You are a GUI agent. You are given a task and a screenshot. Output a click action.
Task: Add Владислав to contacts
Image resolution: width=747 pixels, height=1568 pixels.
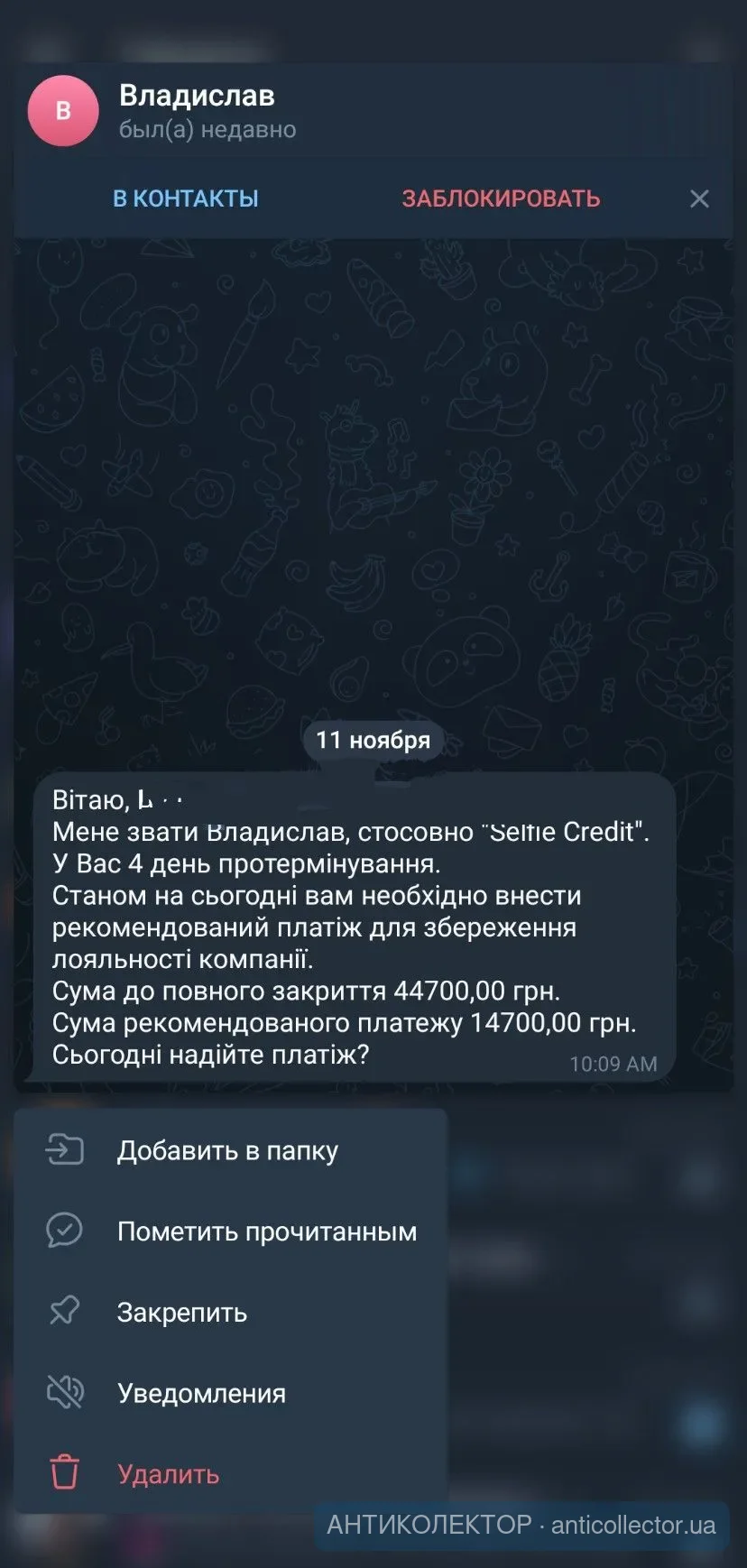pos(185,198)
